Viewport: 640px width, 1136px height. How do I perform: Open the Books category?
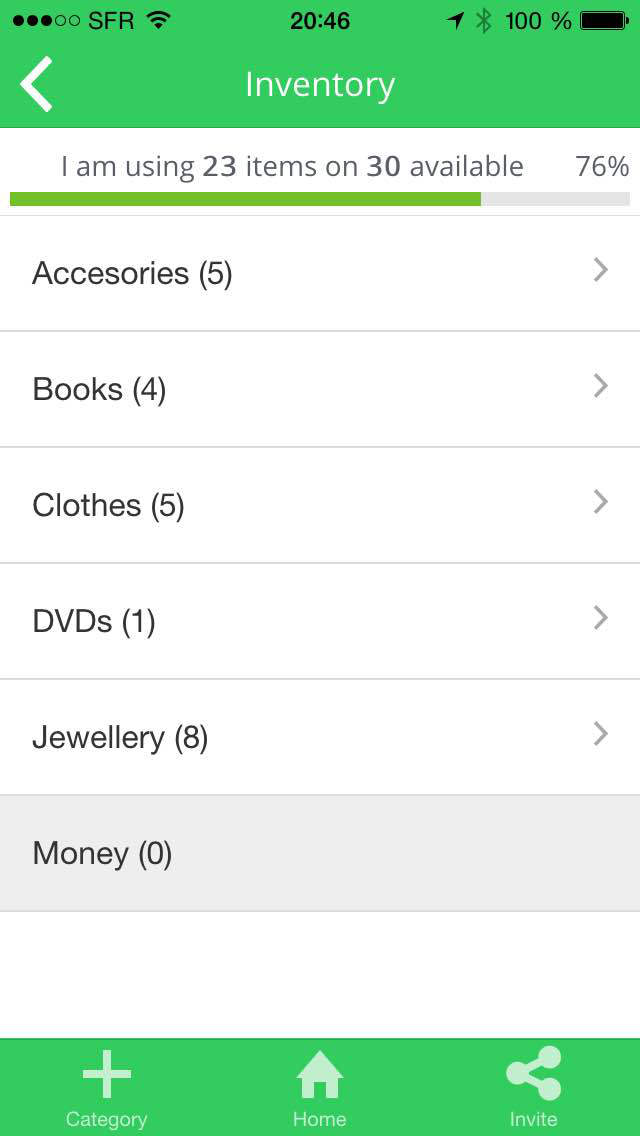pyautogui.click(x=320, y=389)
